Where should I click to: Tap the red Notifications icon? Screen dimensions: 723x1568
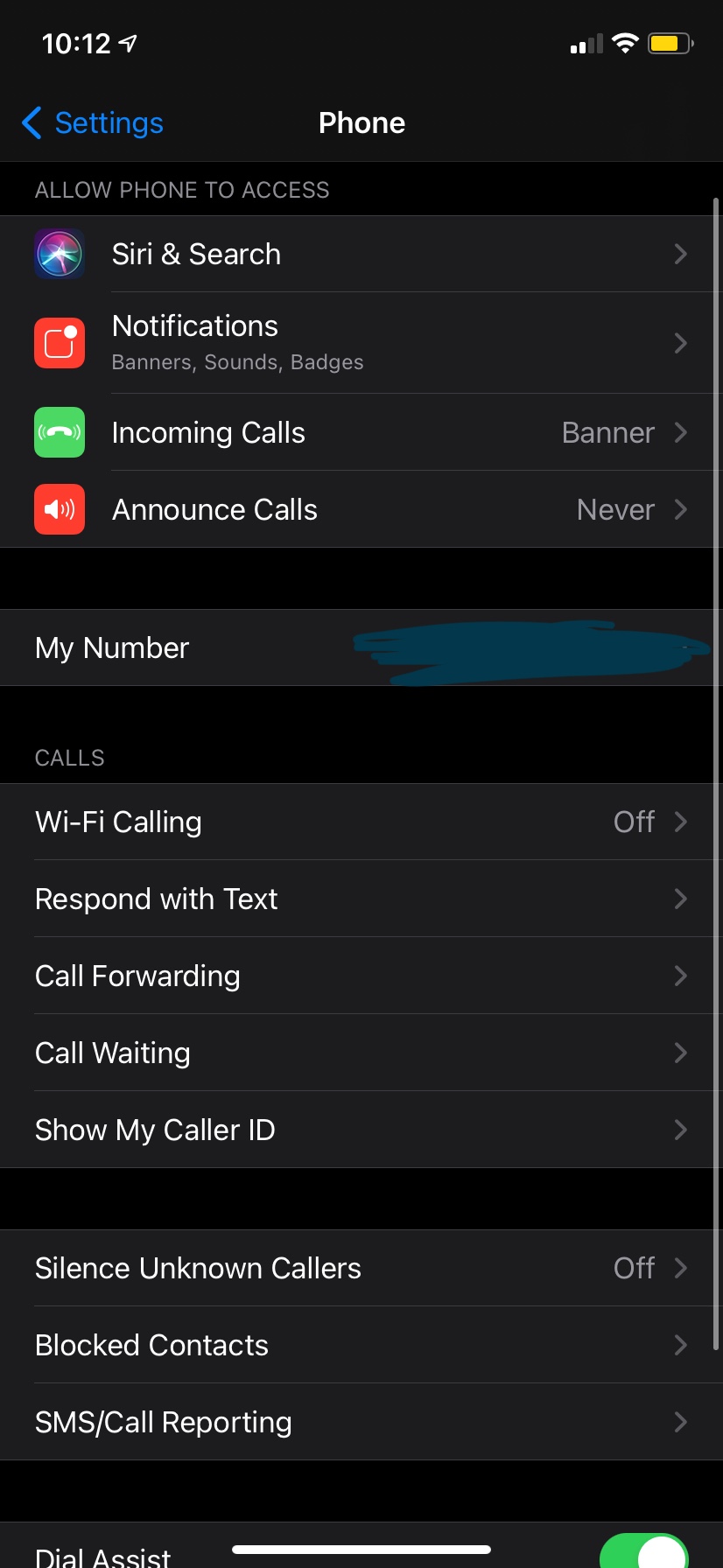click(x=59, y=343)
